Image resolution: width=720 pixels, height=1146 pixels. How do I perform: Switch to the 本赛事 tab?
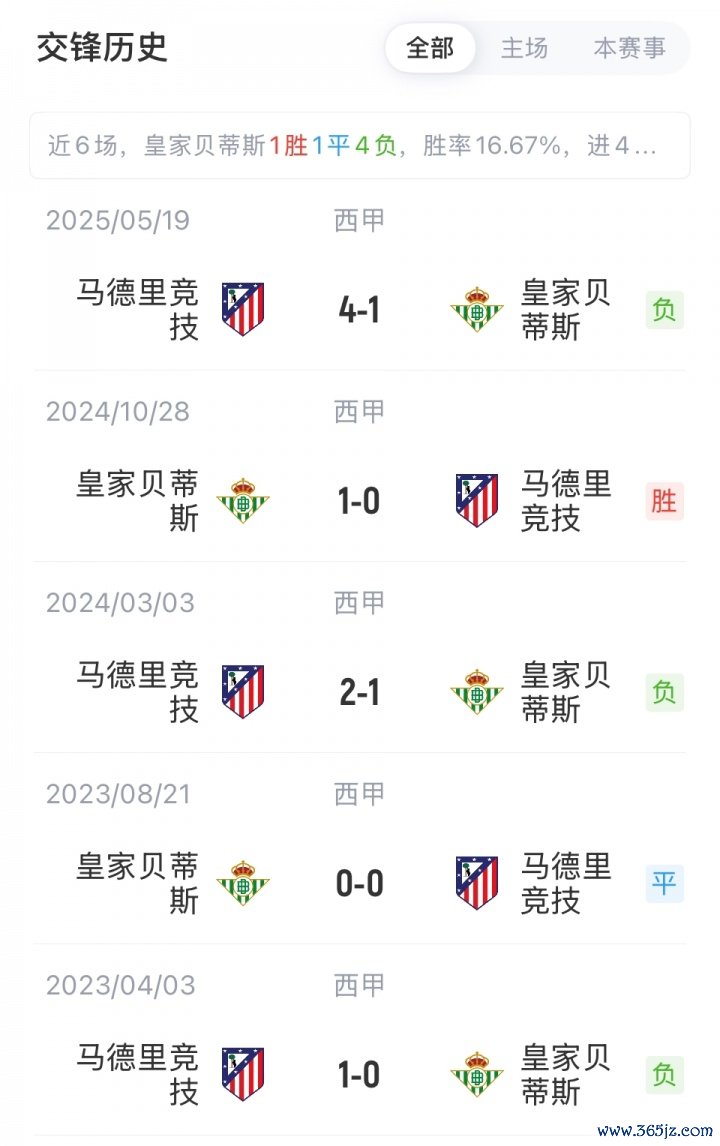tap(629, 48)
